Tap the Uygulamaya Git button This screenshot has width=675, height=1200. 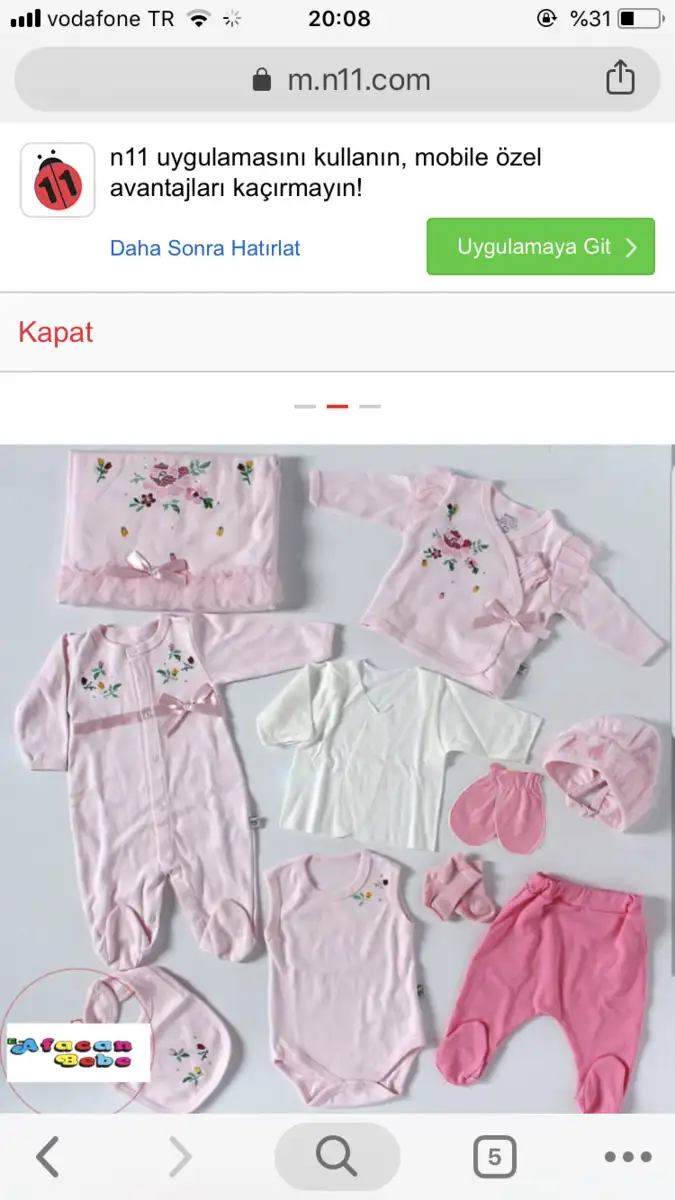point(540,247)
